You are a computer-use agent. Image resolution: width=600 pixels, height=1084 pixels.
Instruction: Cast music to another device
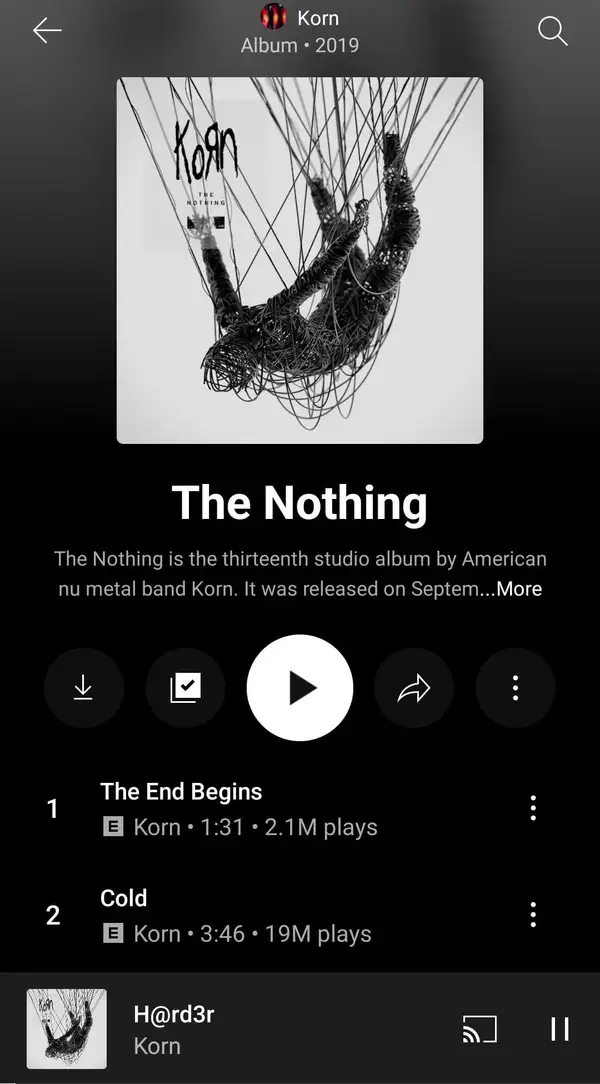pos(479,1029)
